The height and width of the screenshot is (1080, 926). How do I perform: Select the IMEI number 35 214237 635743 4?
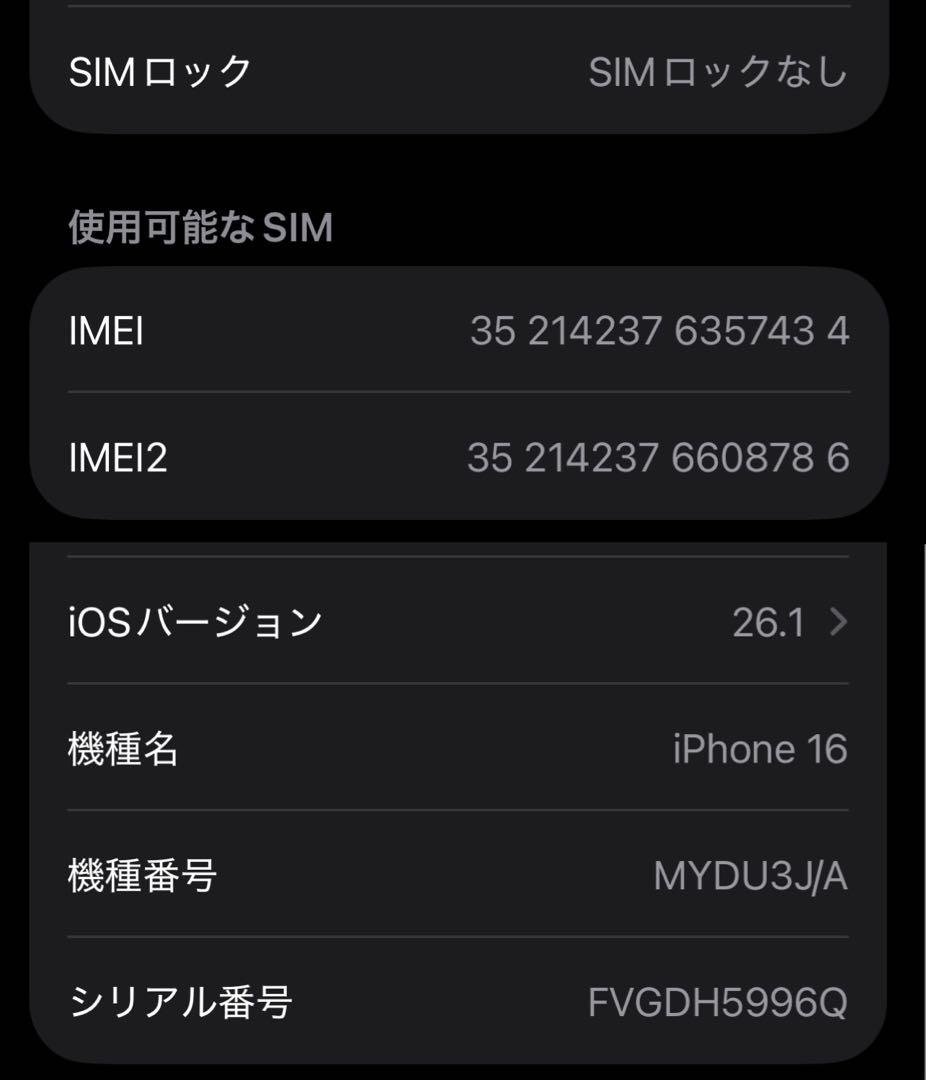(x=660, y=332)
